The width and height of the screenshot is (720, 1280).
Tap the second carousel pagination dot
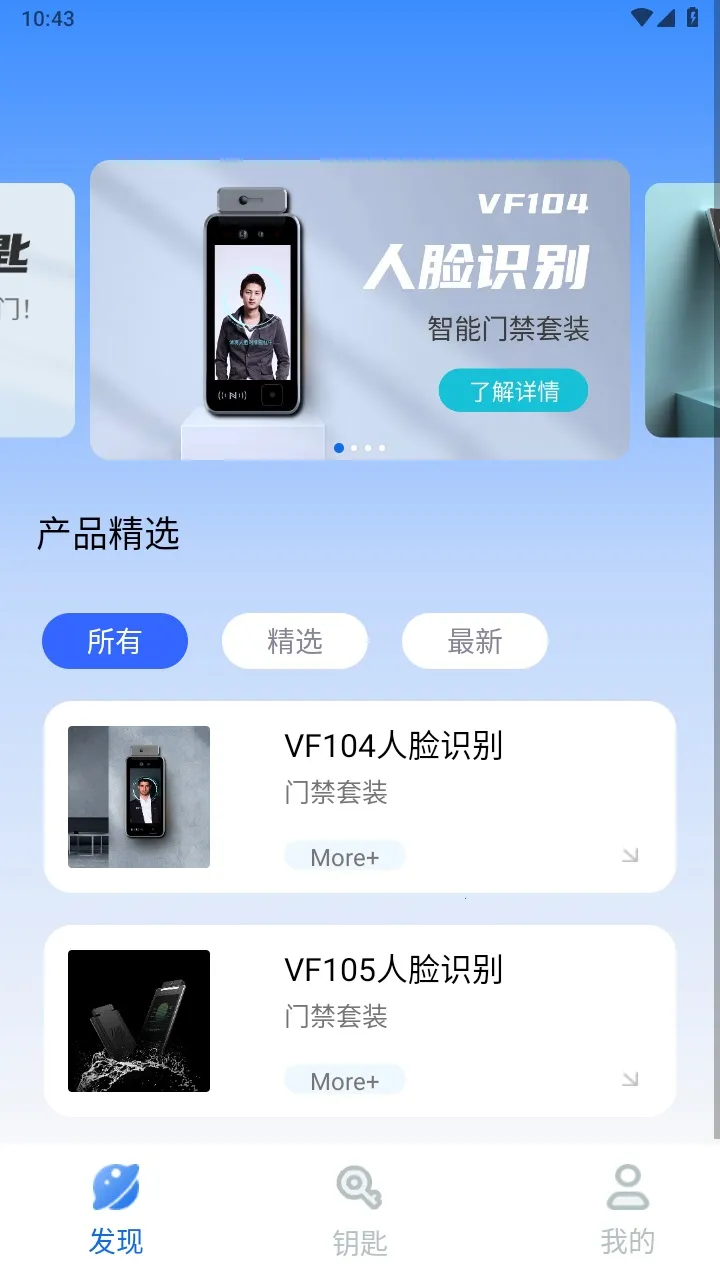point(352,449)
